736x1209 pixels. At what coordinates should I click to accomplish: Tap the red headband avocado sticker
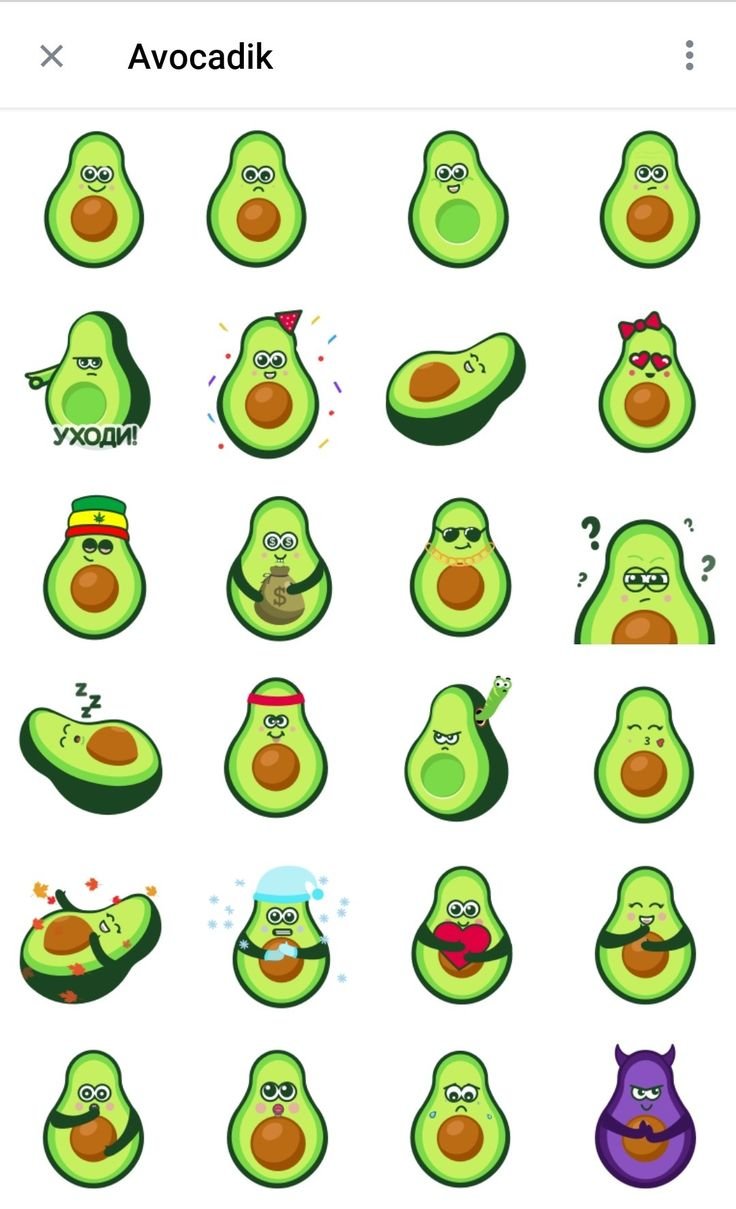click(275, 748)
